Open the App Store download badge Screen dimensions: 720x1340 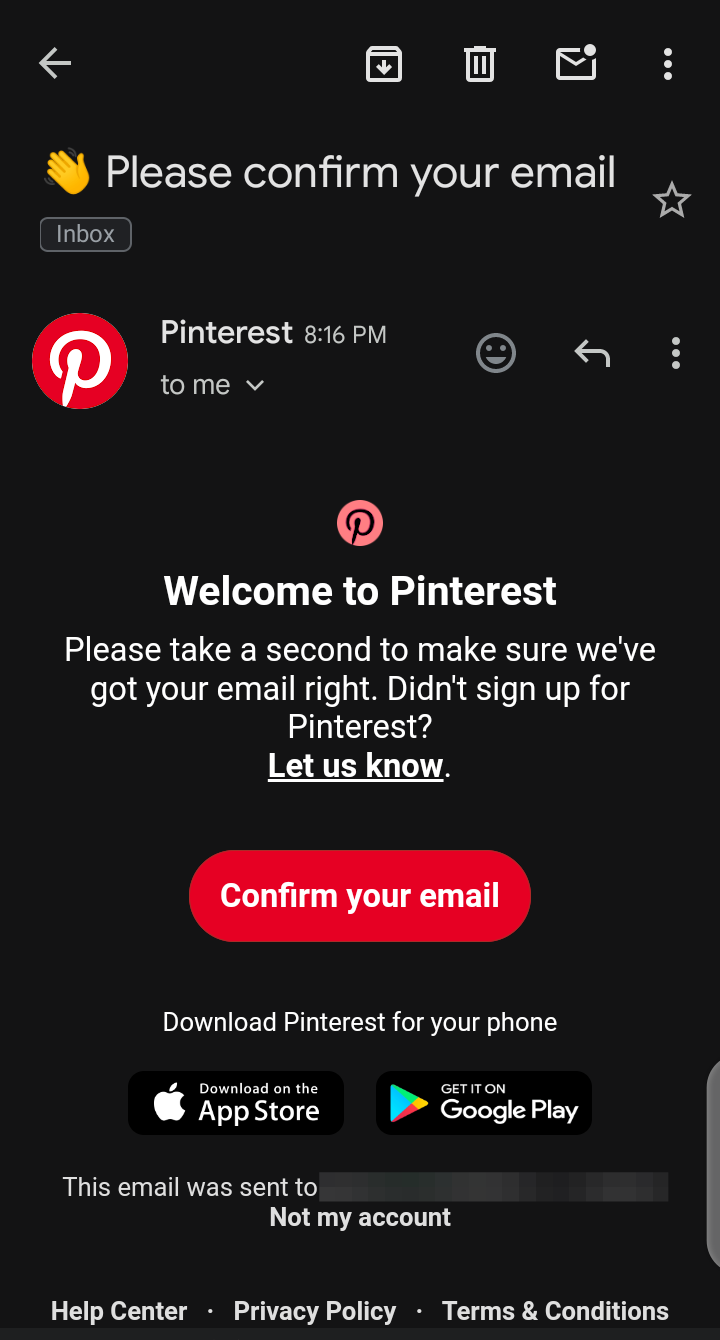[x=236, y=1103]
